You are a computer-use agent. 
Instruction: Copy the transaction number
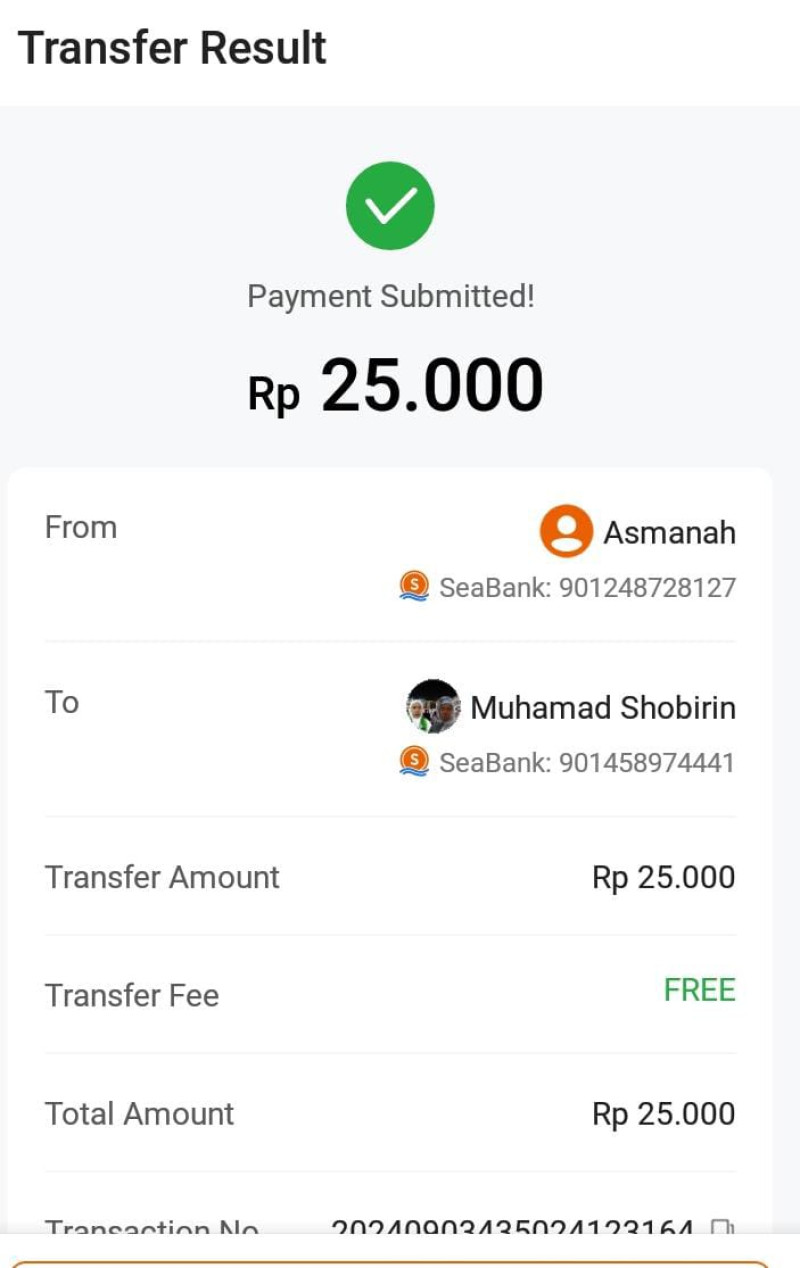pos(722,1228)
